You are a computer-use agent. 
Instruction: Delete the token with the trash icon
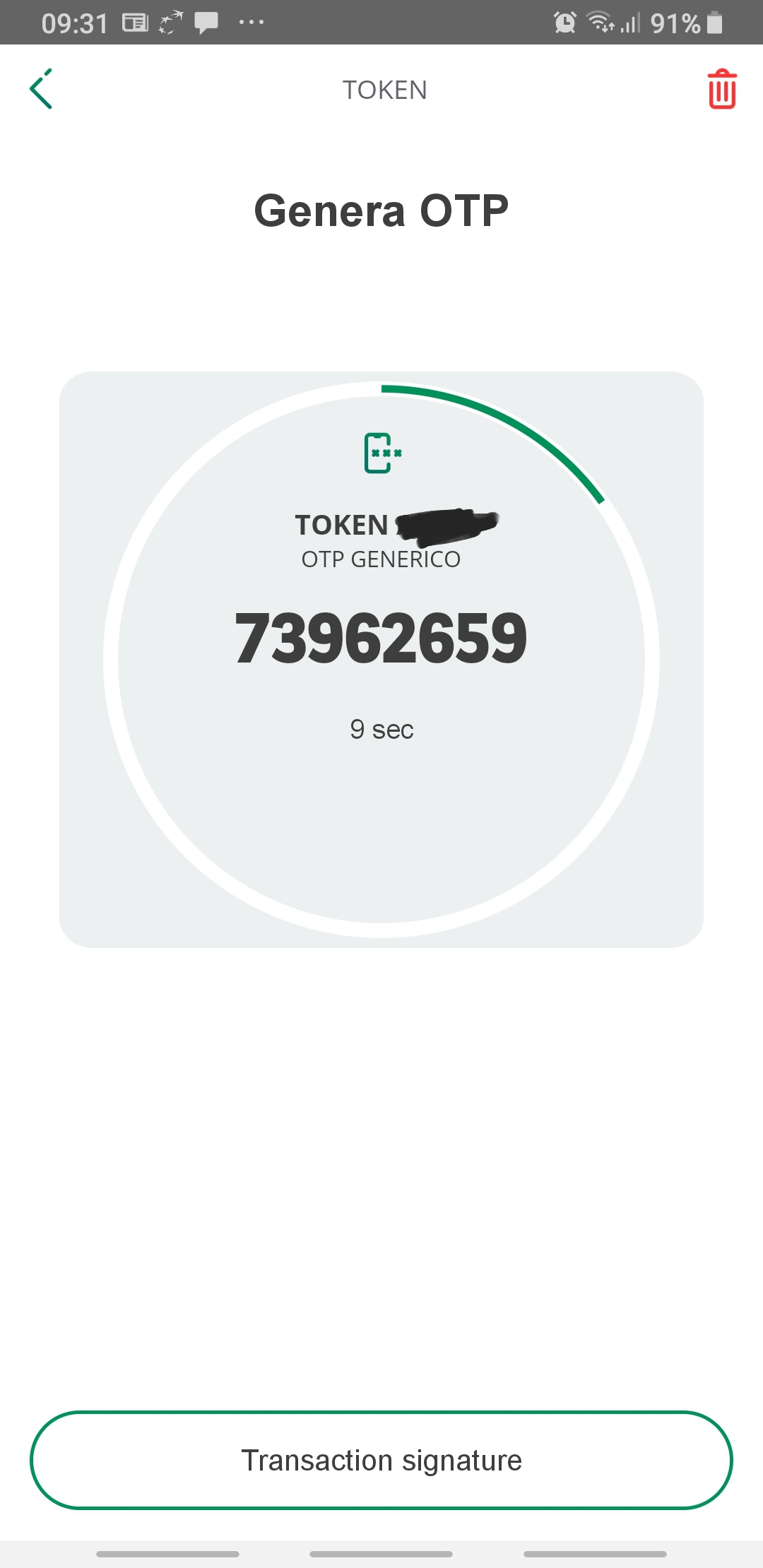tap(721, 90)
